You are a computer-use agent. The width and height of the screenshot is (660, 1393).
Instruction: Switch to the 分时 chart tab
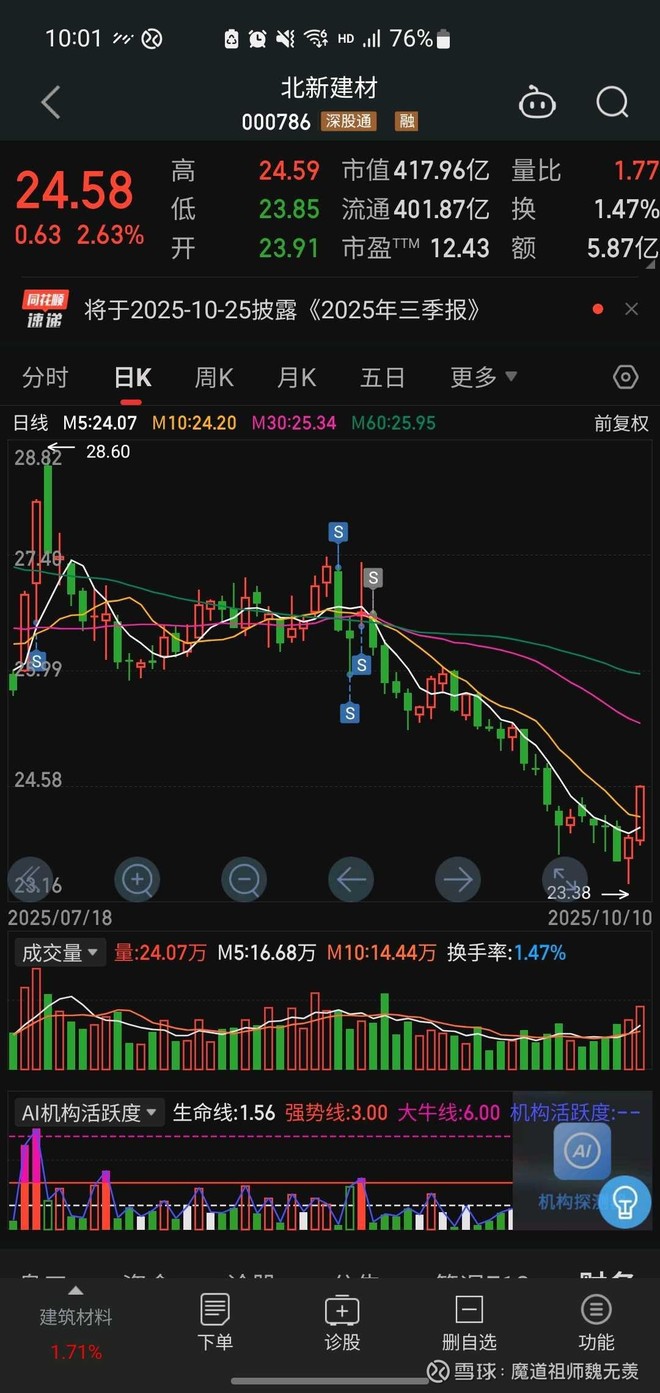pyautogui.click(x=45, y=377)
